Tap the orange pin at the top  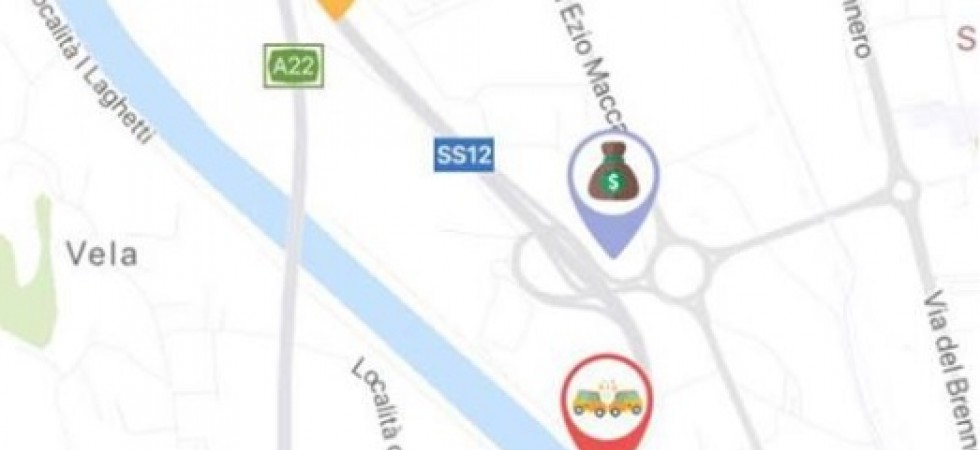coord(337,7)
